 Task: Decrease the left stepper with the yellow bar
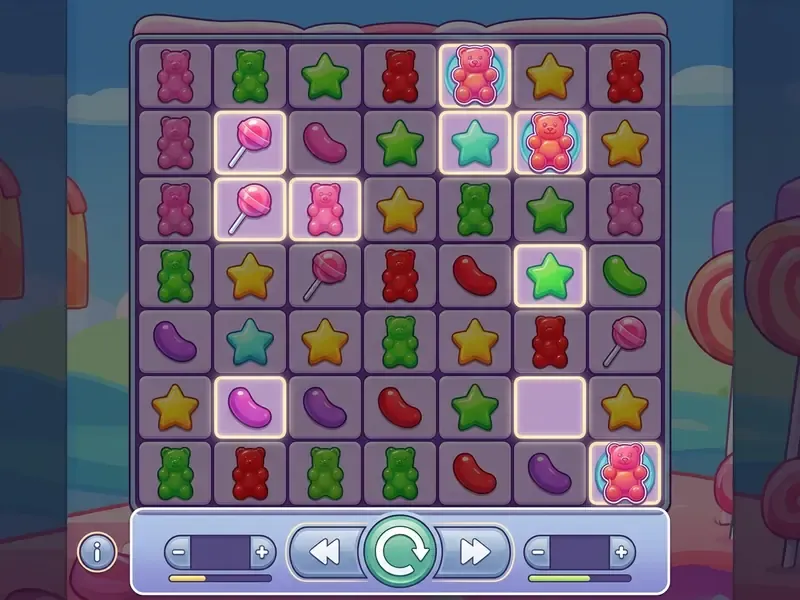pos(178,552)
